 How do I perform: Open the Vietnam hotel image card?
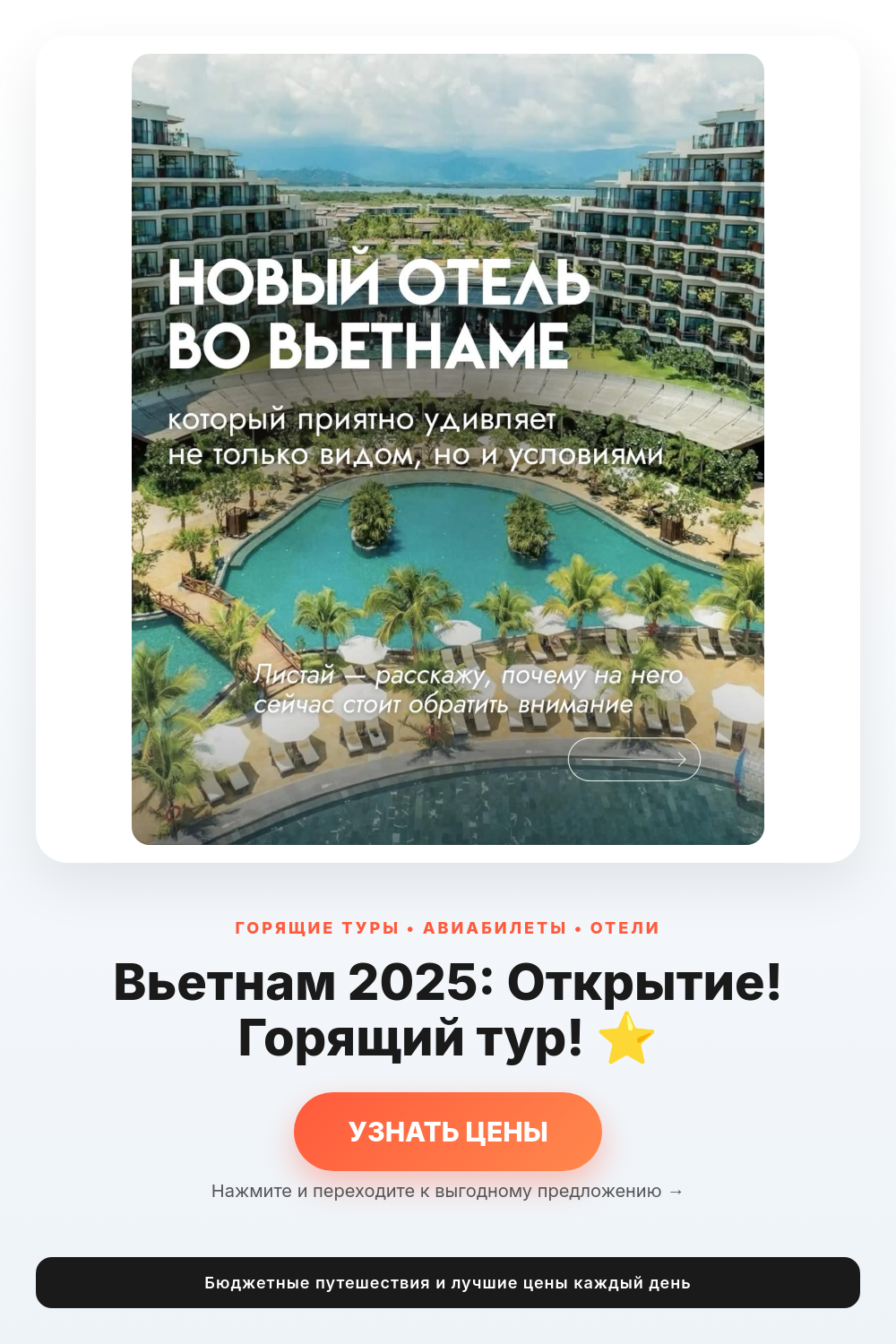click(x=448, y=449)
